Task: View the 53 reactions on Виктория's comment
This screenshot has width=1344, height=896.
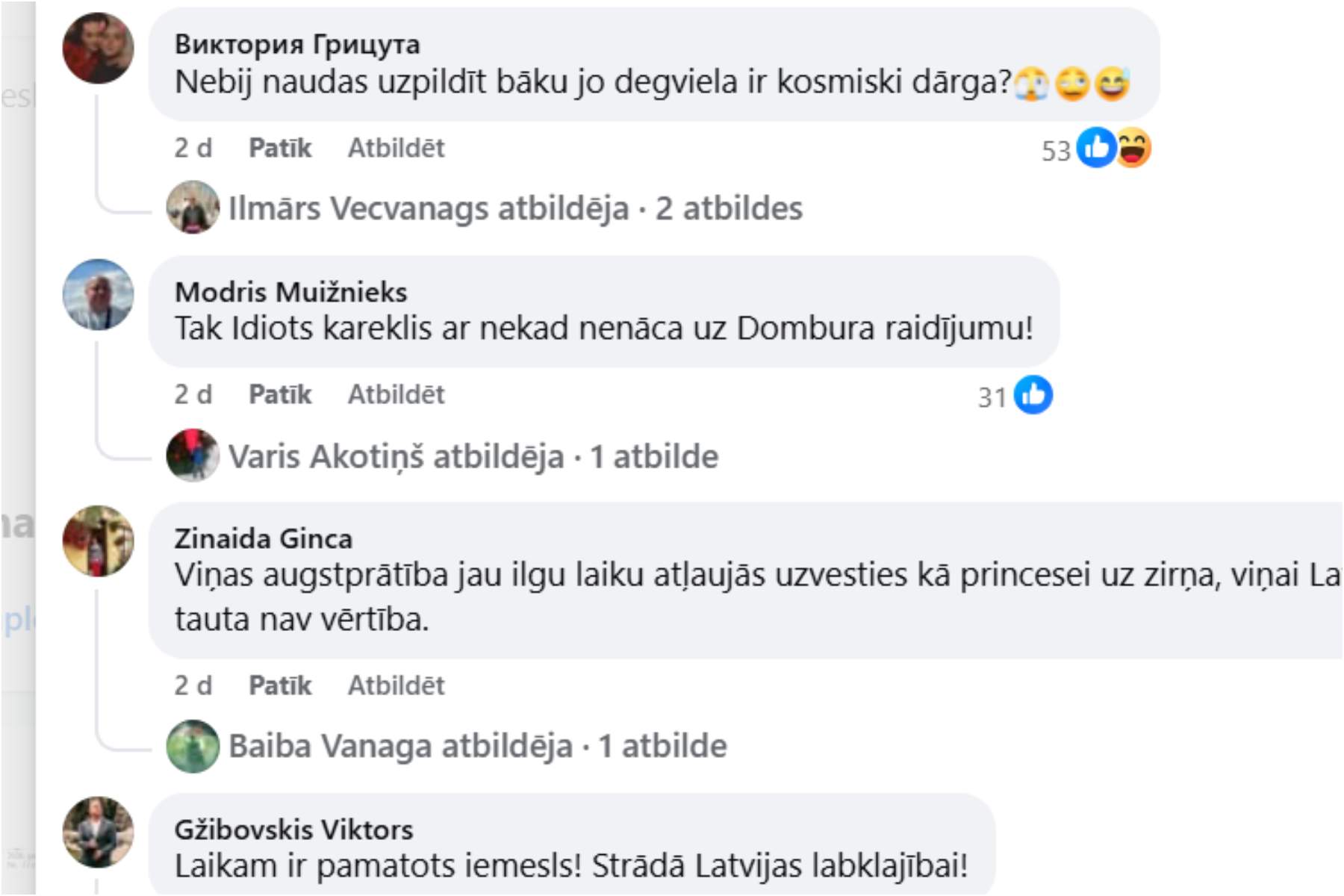Action: coord(1096,149)
